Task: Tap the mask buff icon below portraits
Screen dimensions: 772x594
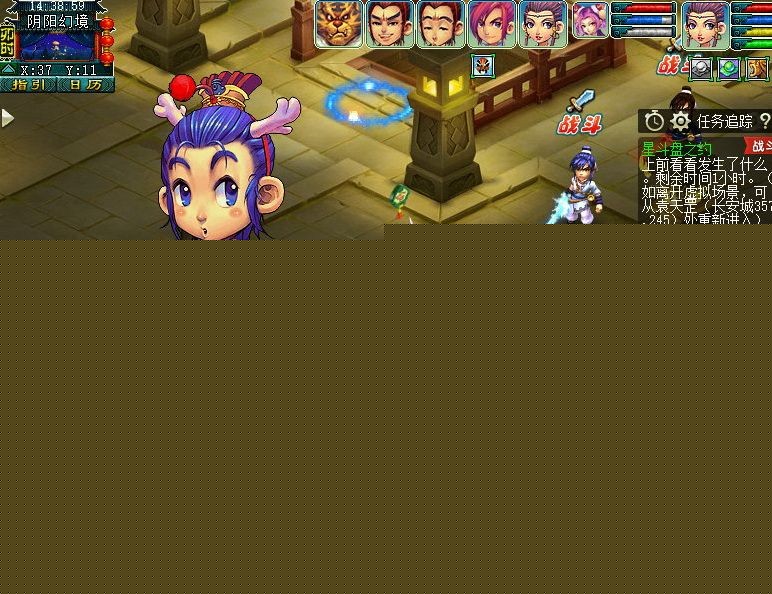Action: coord(484,66)
